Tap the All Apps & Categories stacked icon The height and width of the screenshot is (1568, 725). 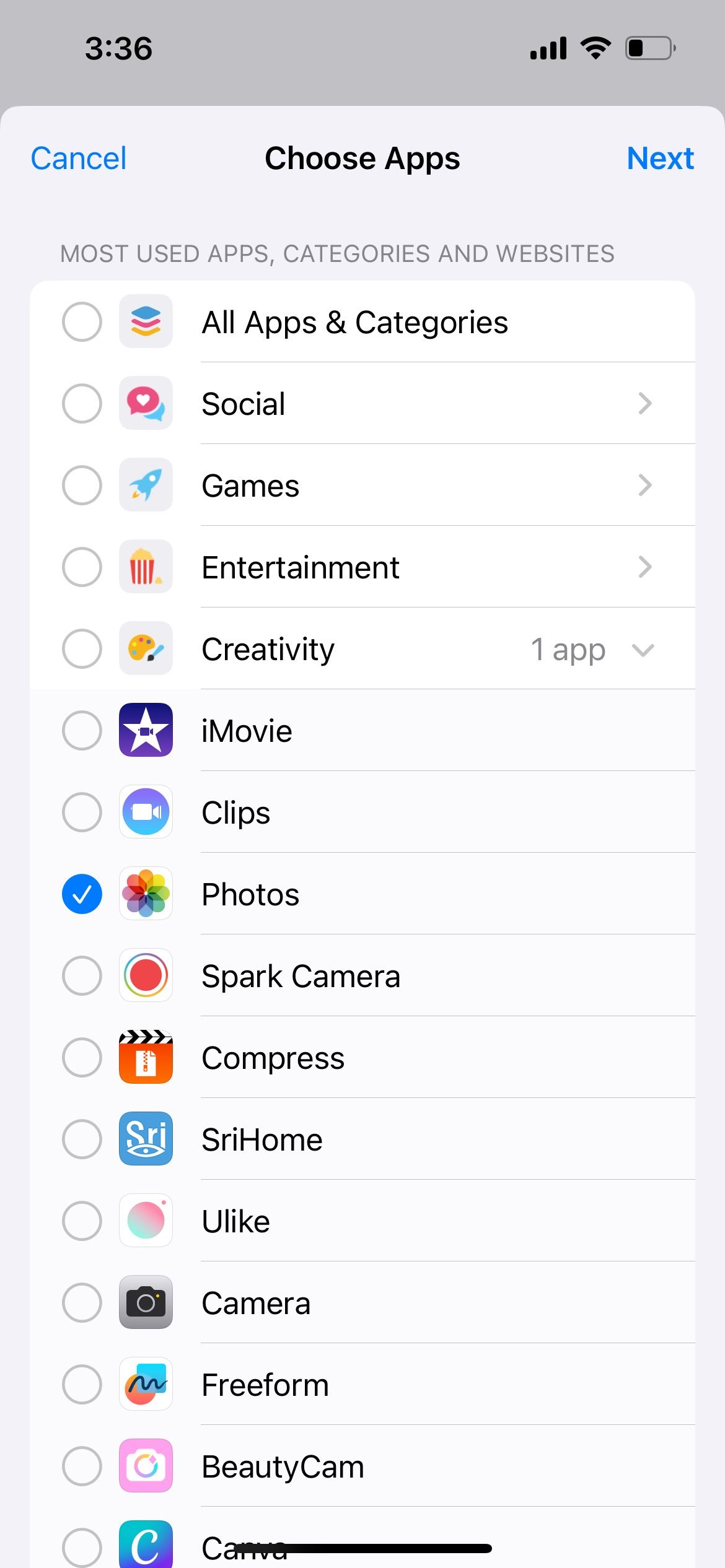pyautogui.click(x=145, y=322)
